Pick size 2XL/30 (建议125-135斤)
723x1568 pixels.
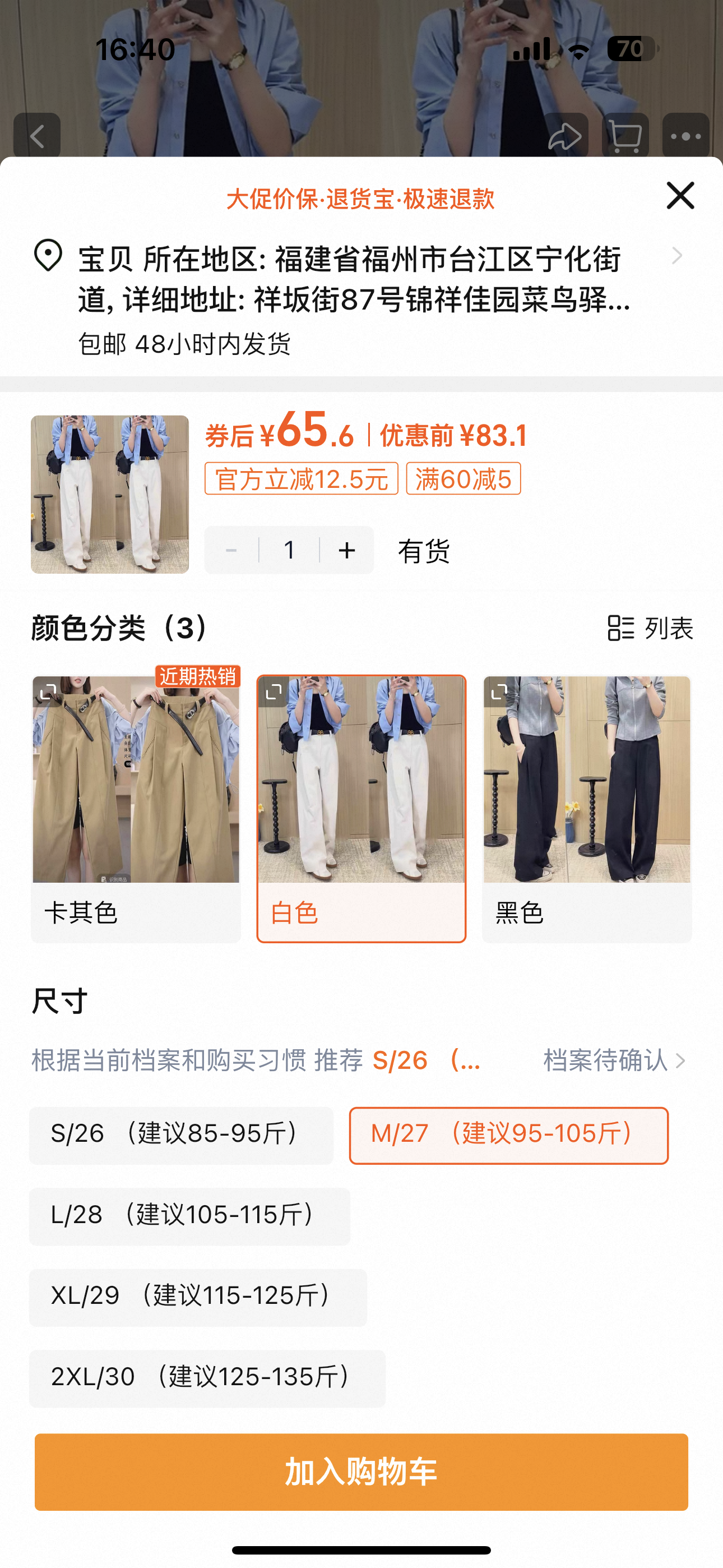pos(207,1377)
